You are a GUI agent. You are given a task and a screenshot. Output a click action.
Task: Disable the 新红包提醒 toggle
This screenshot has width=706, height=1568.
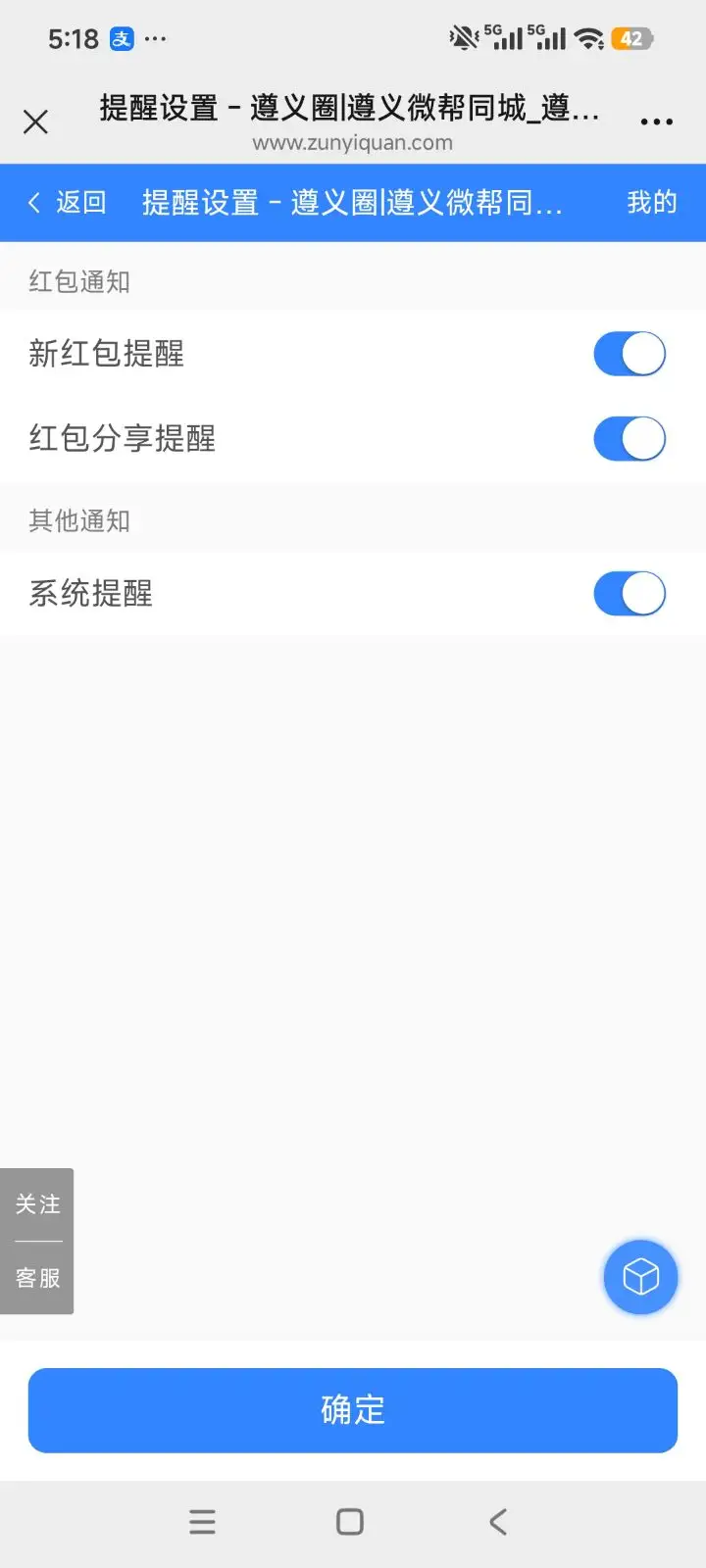pos(630,354)
